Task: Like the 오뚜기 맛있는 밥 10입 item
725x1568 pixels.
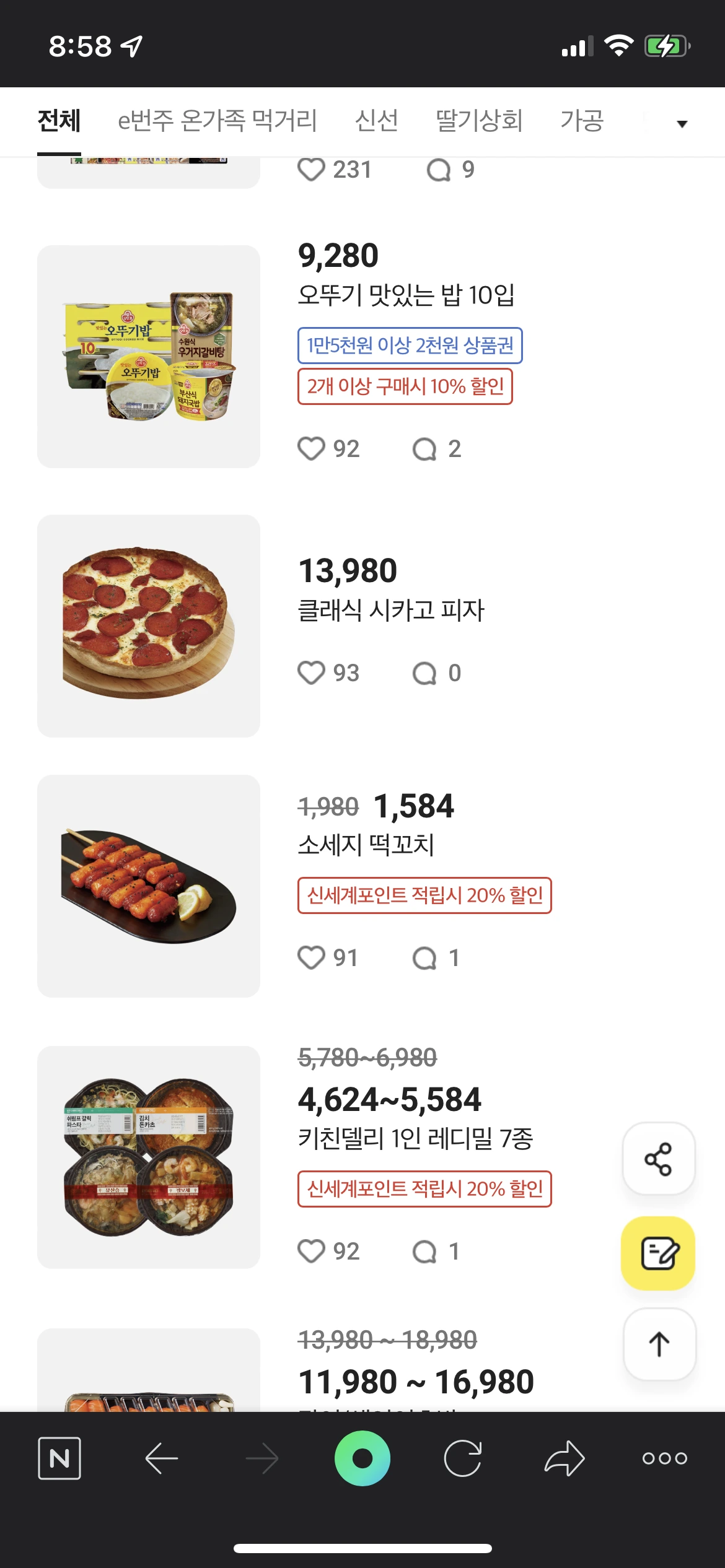Action: [x=311, y=449]
